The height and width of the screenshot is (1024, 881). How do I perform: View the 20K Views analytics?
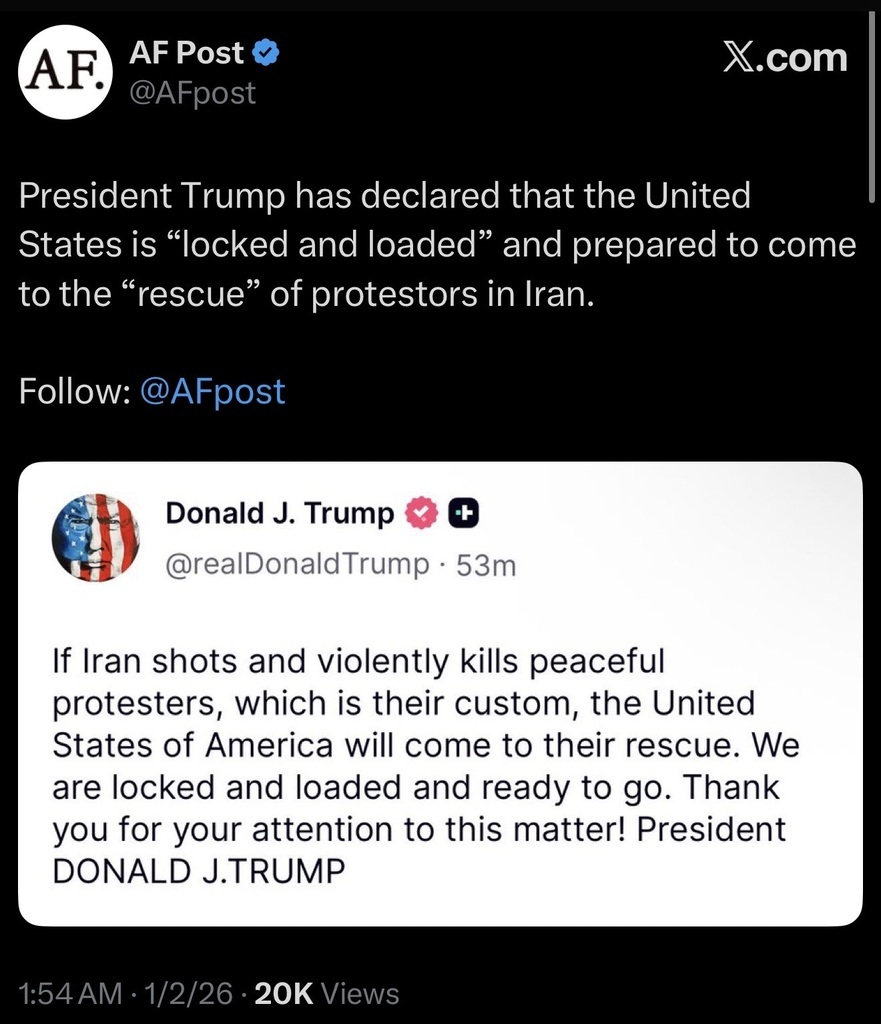click(x=327, y=994)
